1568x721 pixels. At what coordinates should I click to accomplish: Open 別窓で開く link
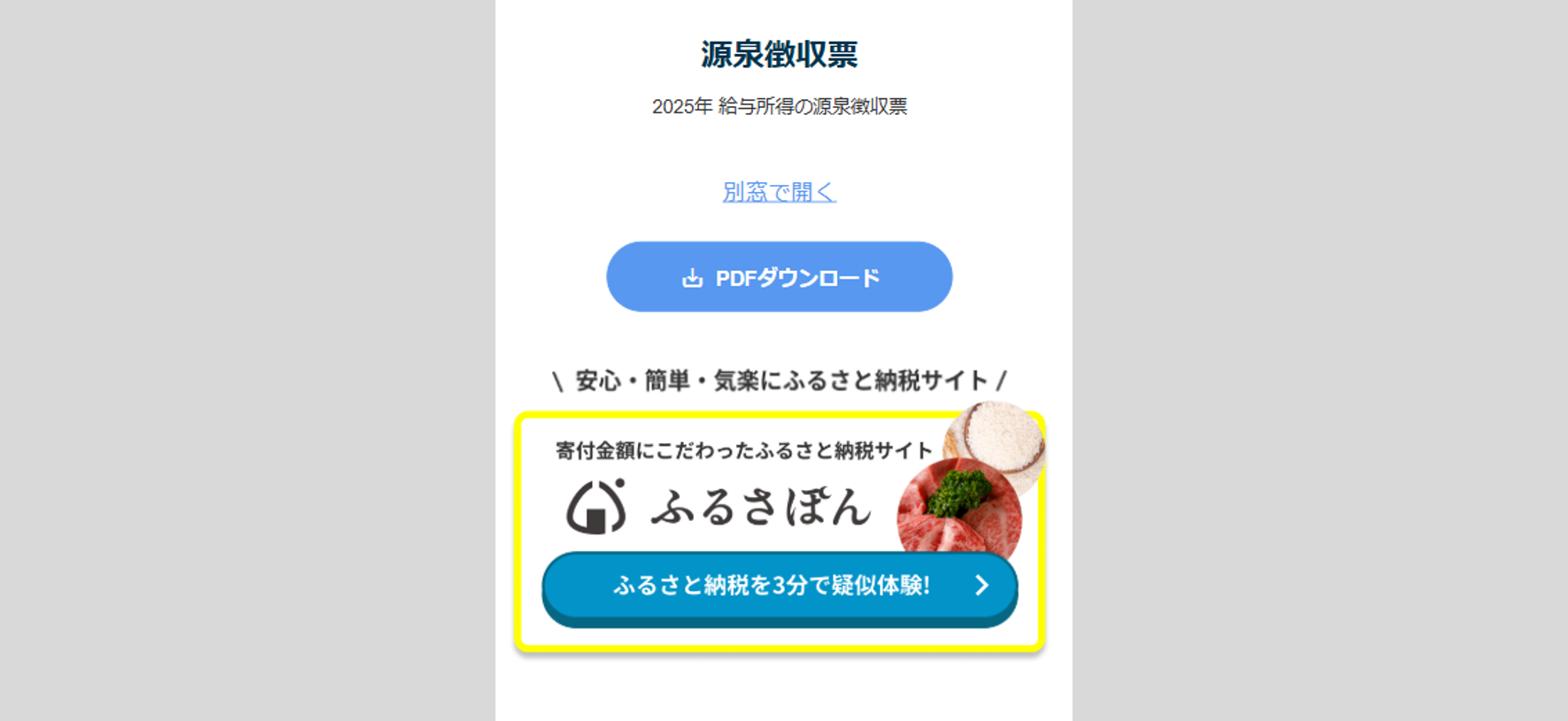click(x=779, y=192)
